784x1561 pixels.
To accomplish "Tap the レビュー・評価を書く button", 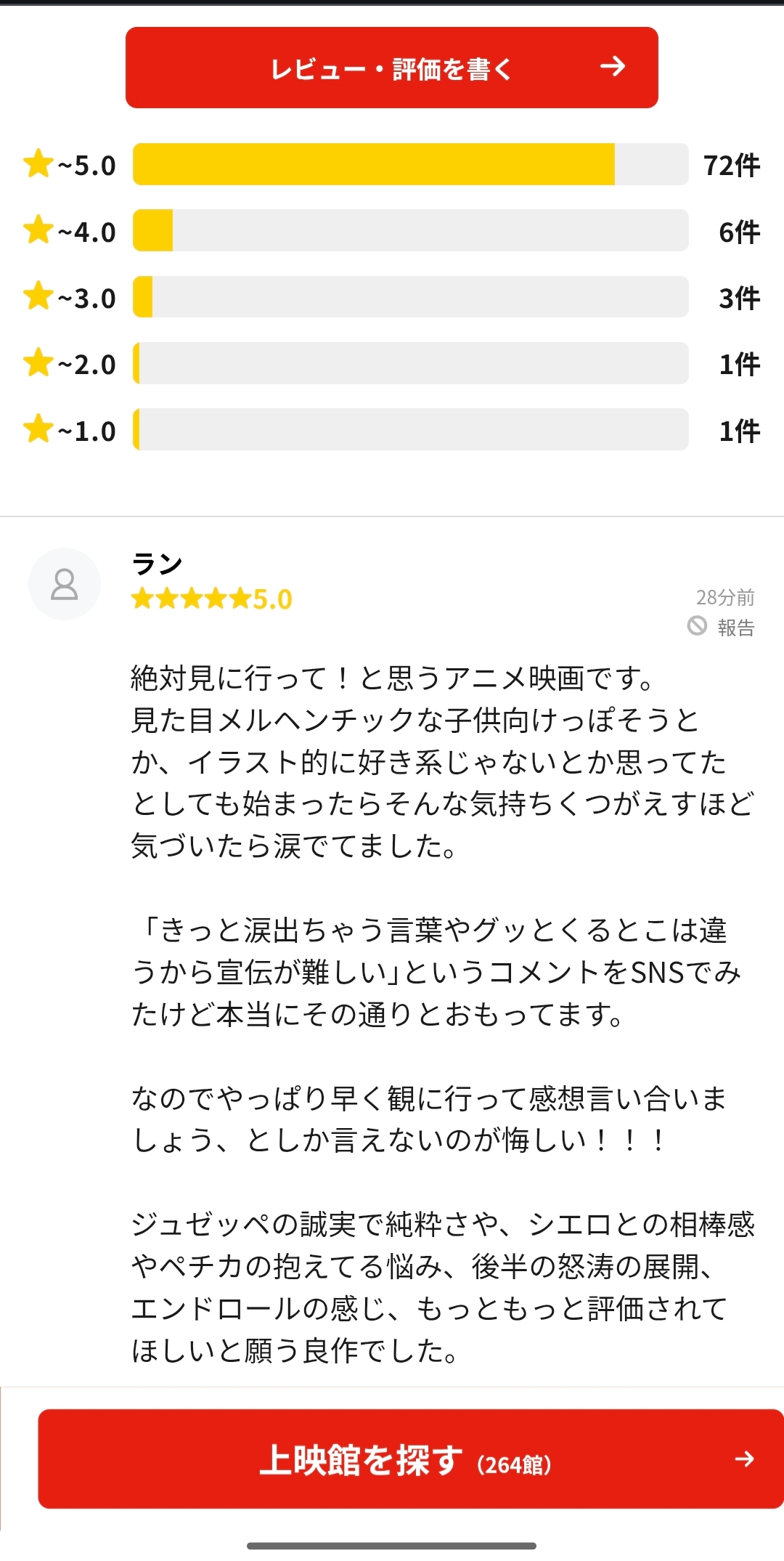I will 391,68.
